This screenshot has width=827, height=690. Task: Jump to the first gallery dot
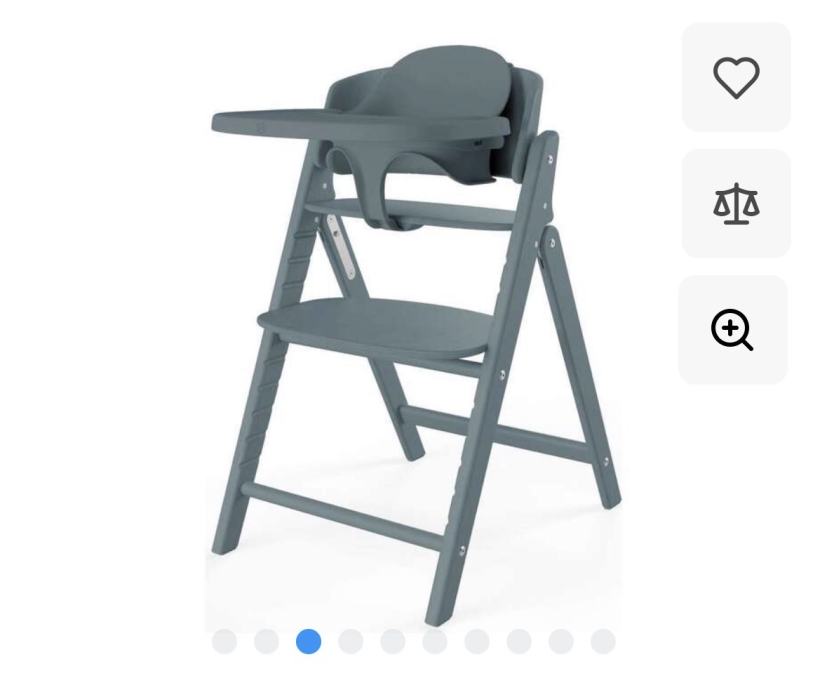coord(224,642)
